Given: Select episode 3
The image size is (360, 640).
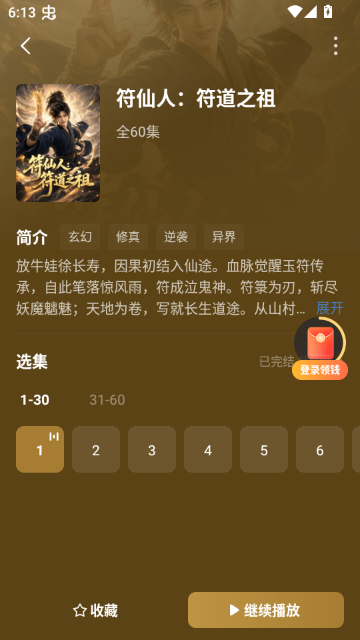Looking at the screenshot, I should pos(152,449).
